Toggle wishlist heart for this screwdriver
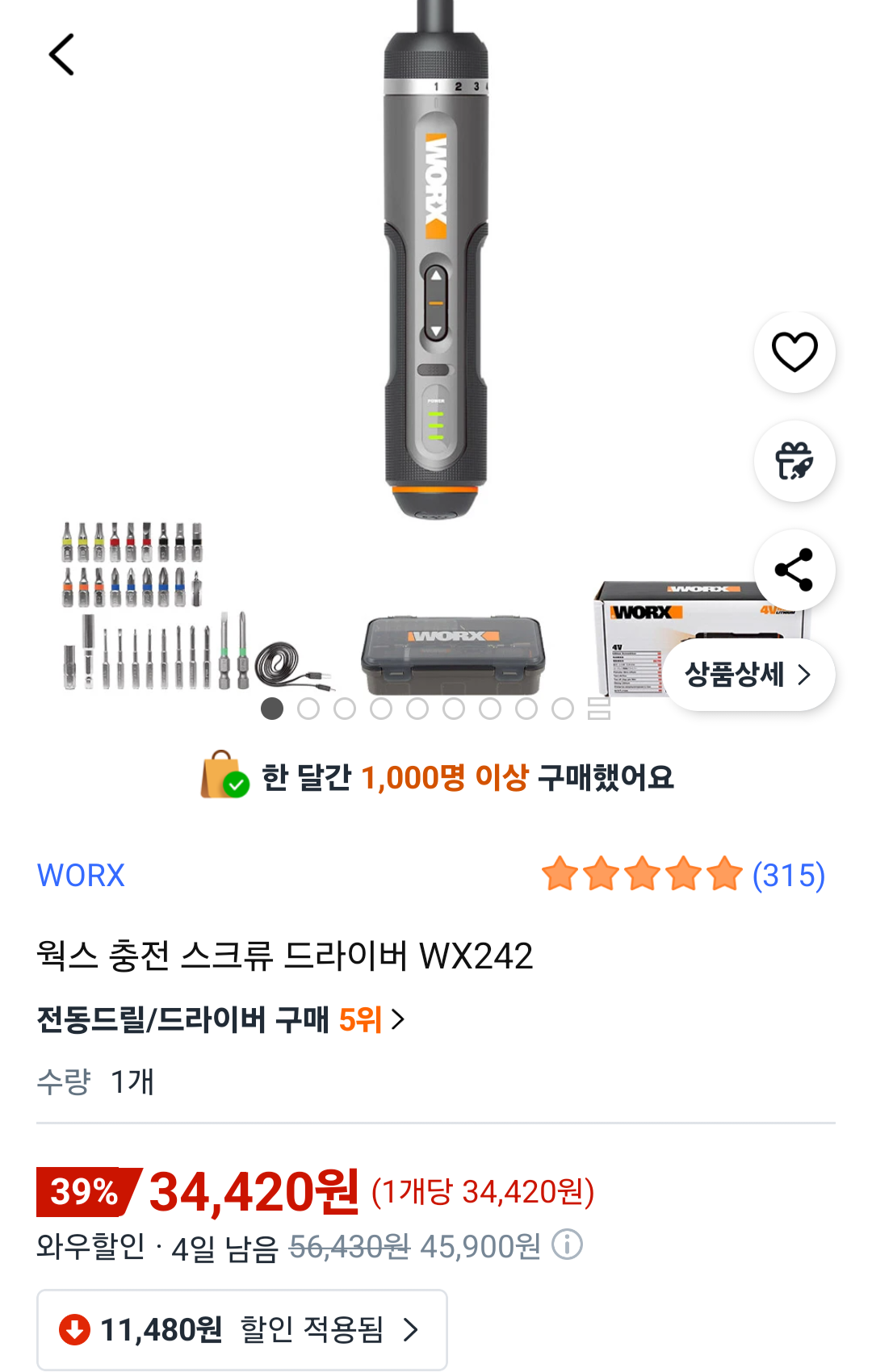 point(794,351)
